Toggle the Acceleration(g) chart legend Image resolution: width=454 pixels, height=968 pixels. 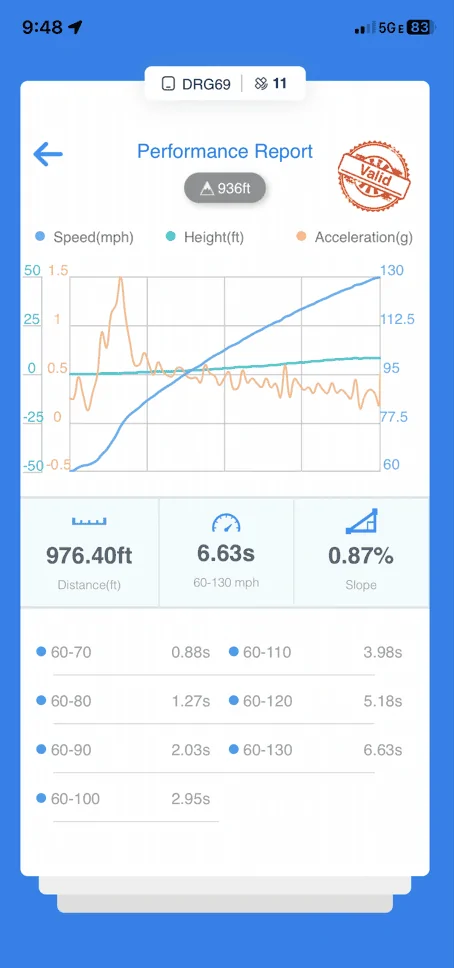355,237
